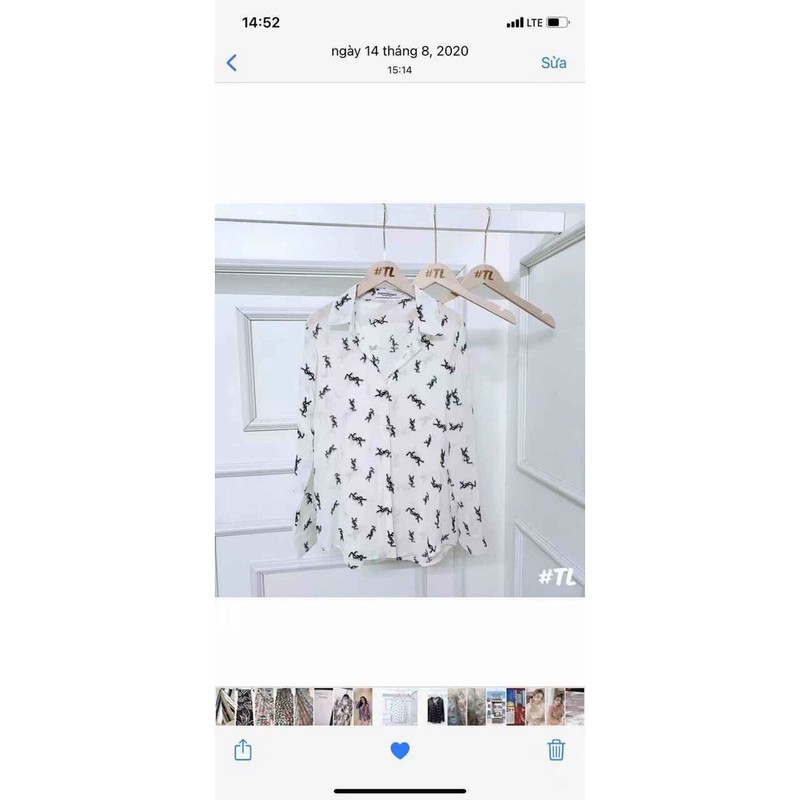The image size is (800, 800).
Task: Tap Sửa to edit the photo
Action: [x=553, y=62]
